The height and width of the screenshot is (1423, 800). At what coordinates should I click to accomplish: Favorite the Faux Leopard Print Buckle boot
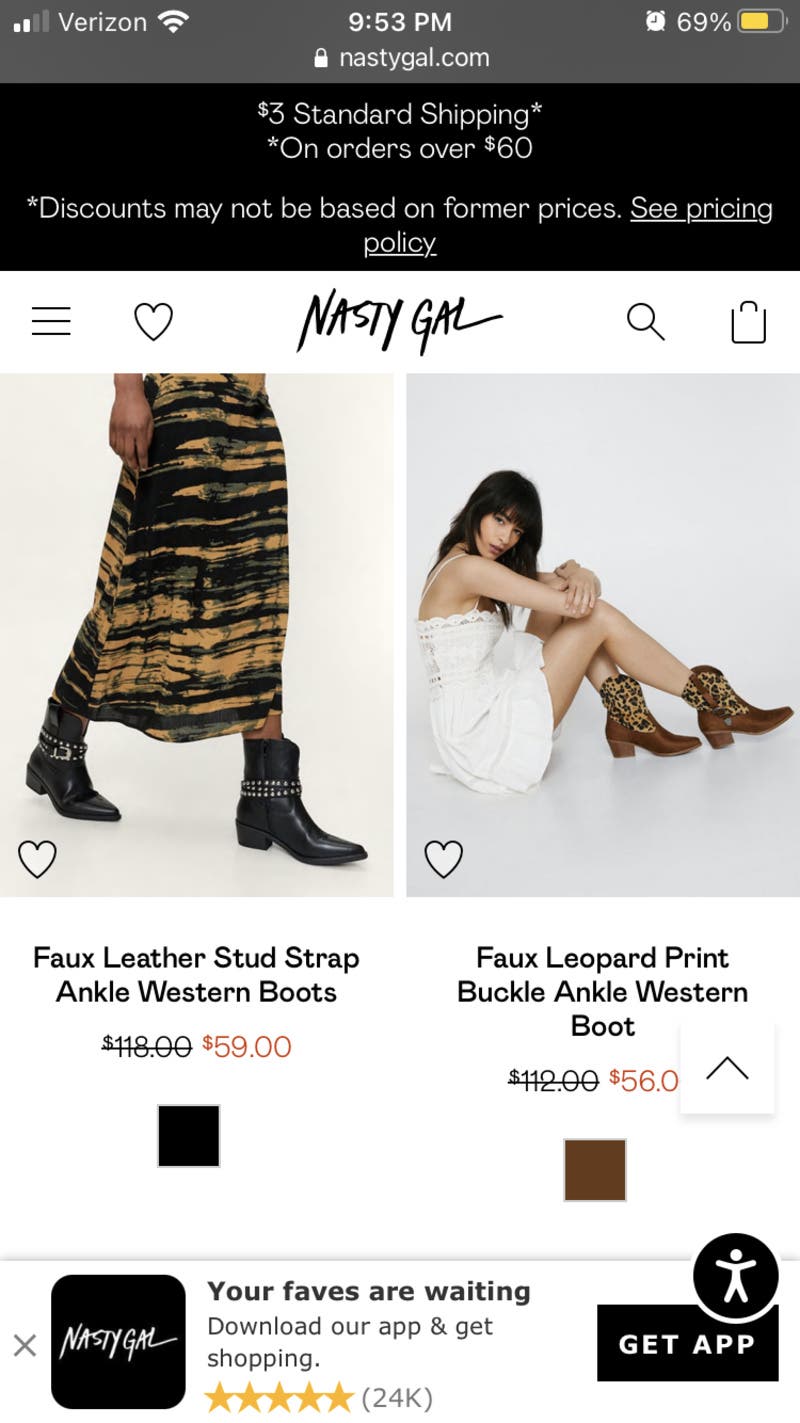(x=443, y=858)
